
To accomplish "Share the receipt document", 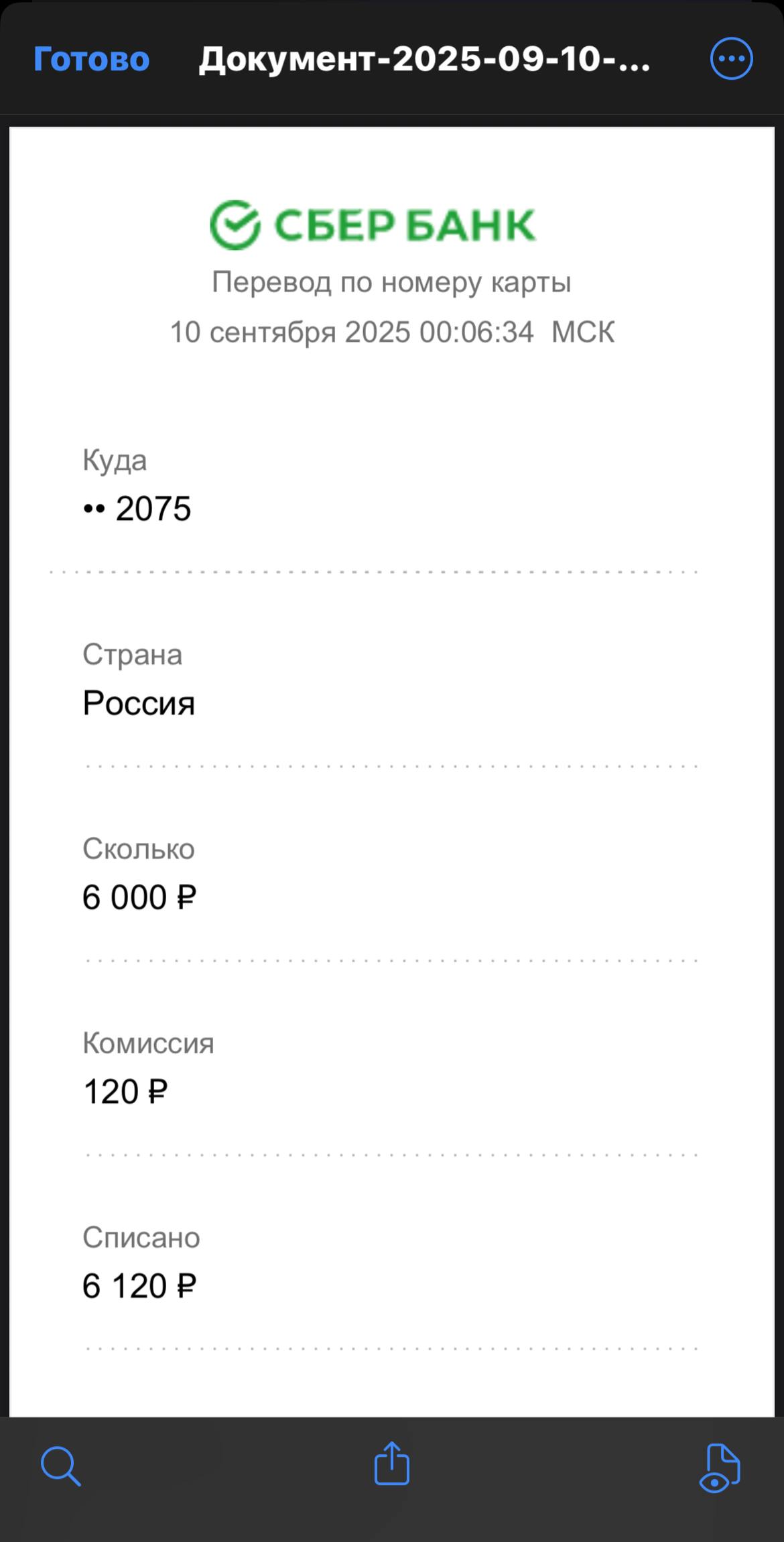I will click(391, 1464).
